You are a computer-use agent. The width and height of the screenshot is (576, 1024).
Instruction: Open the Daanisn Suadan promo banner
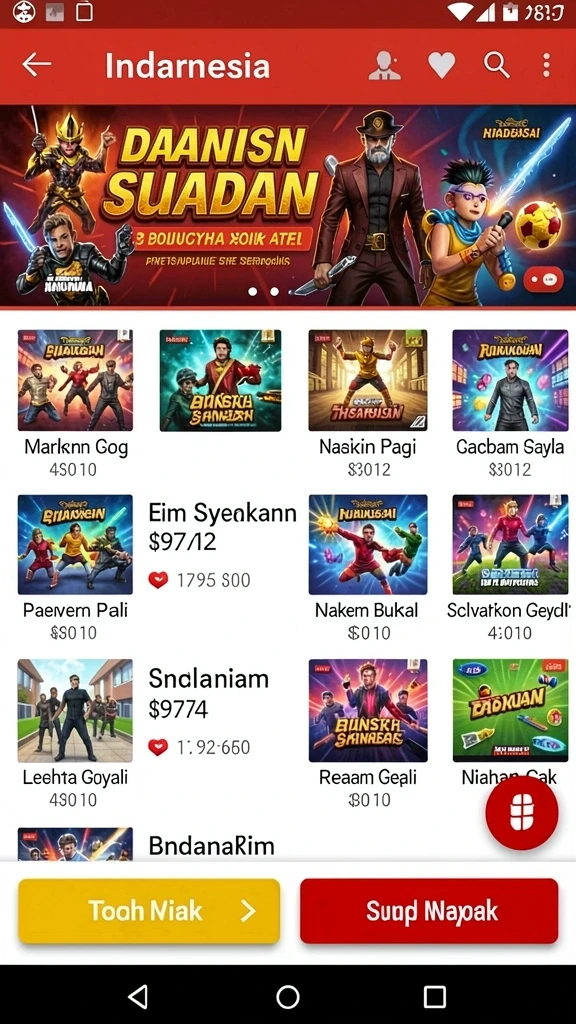288,206
